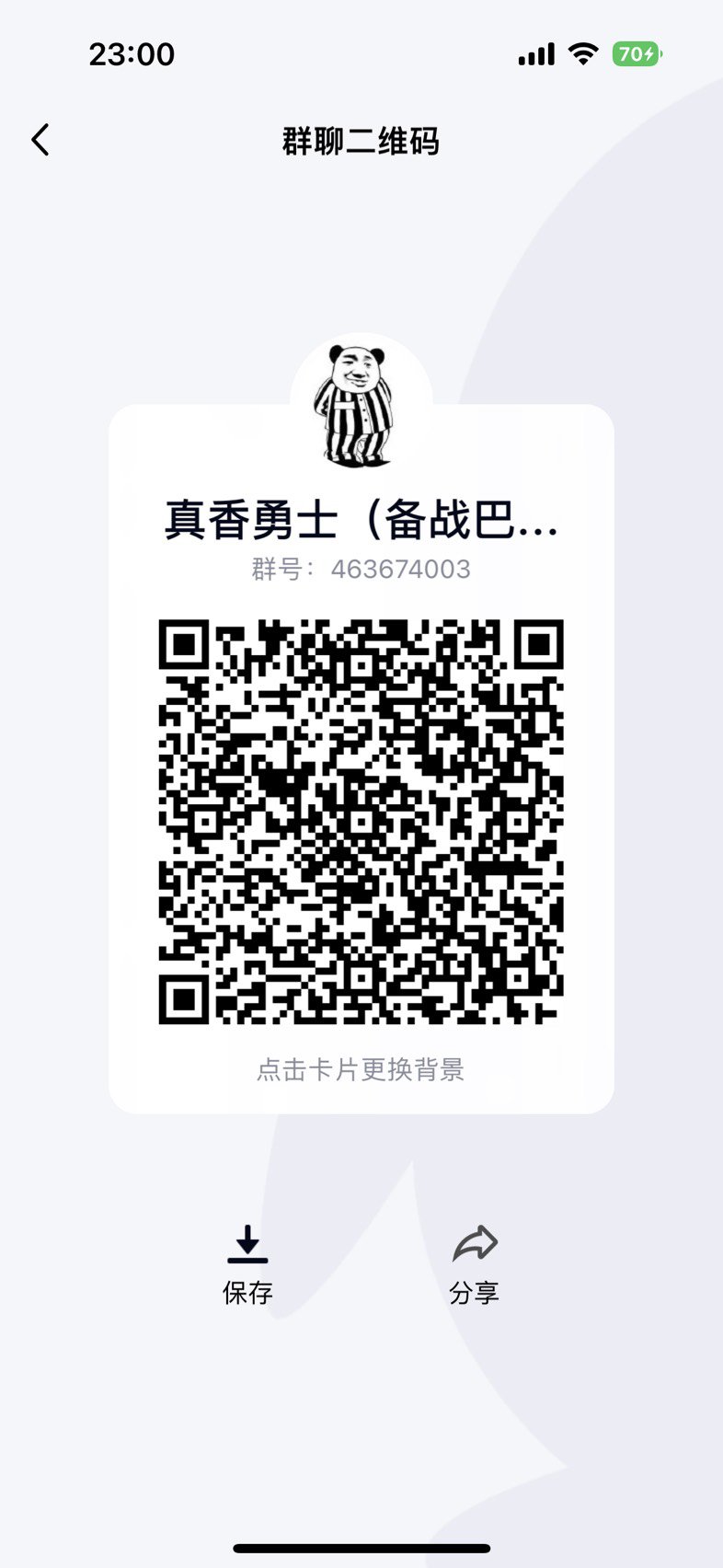This screenshot has width=723, height=1568.
Task: Save the group QR code image
Action: point(247,1265)
